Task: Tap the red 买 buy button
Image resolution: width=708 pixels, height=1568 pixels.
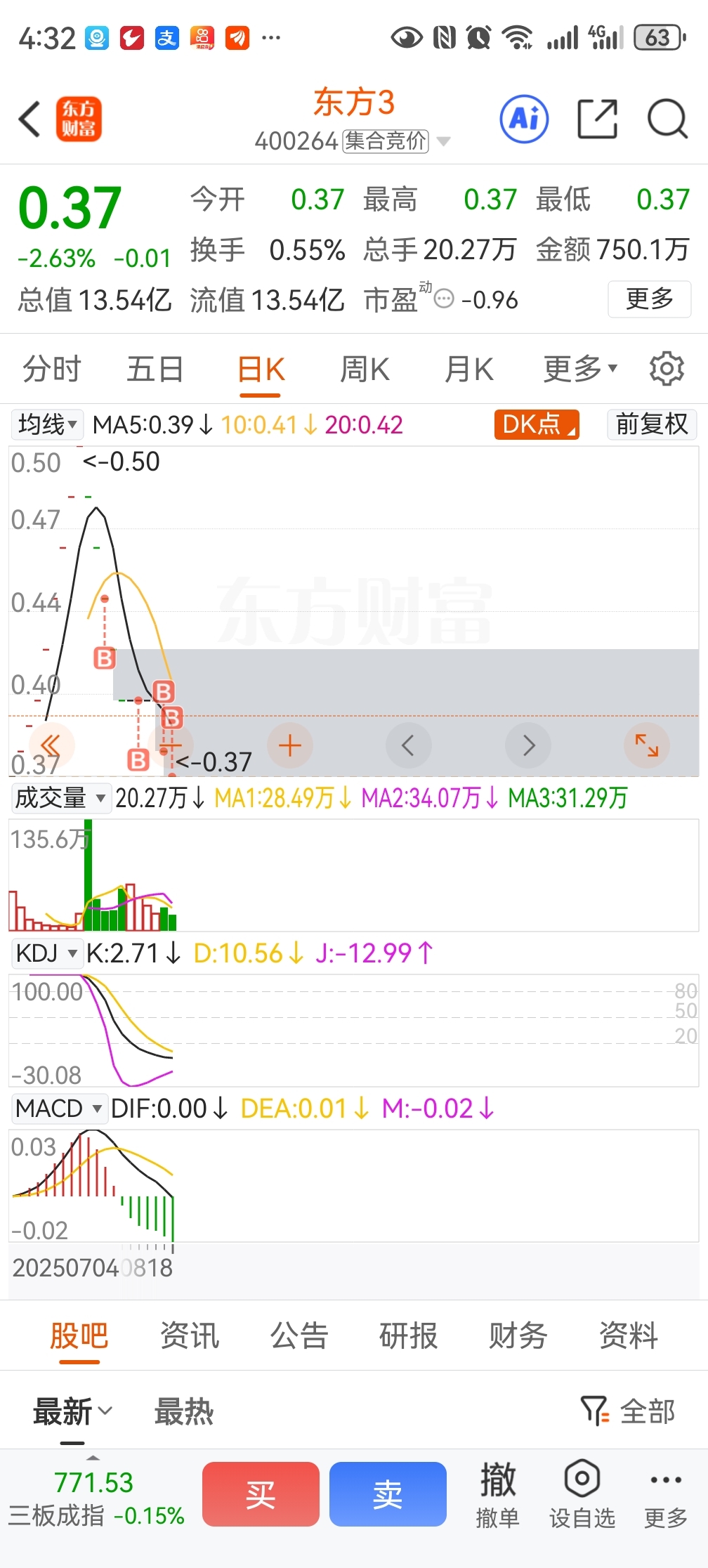Action: pos(261,1494)
